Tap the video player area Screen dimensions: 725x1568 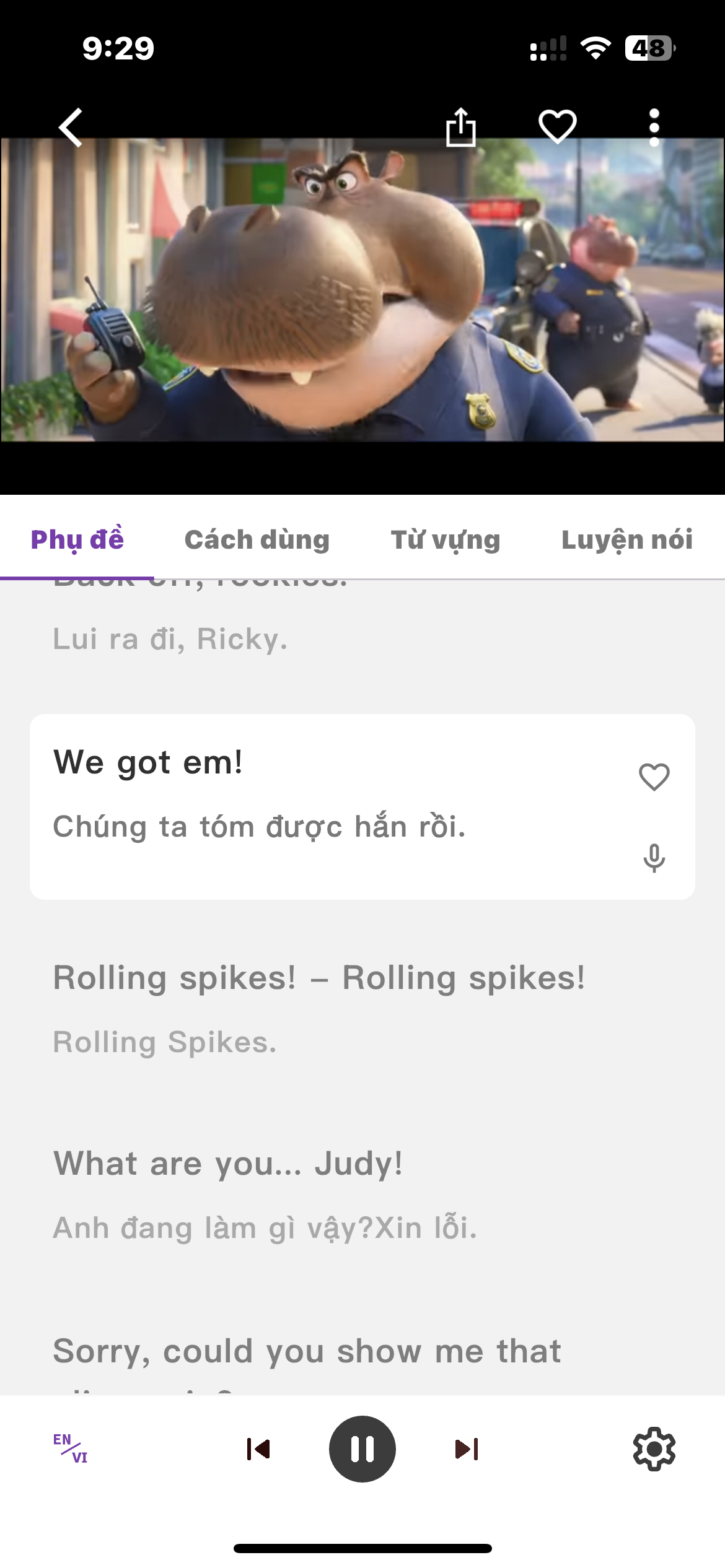tap(362, 290)
